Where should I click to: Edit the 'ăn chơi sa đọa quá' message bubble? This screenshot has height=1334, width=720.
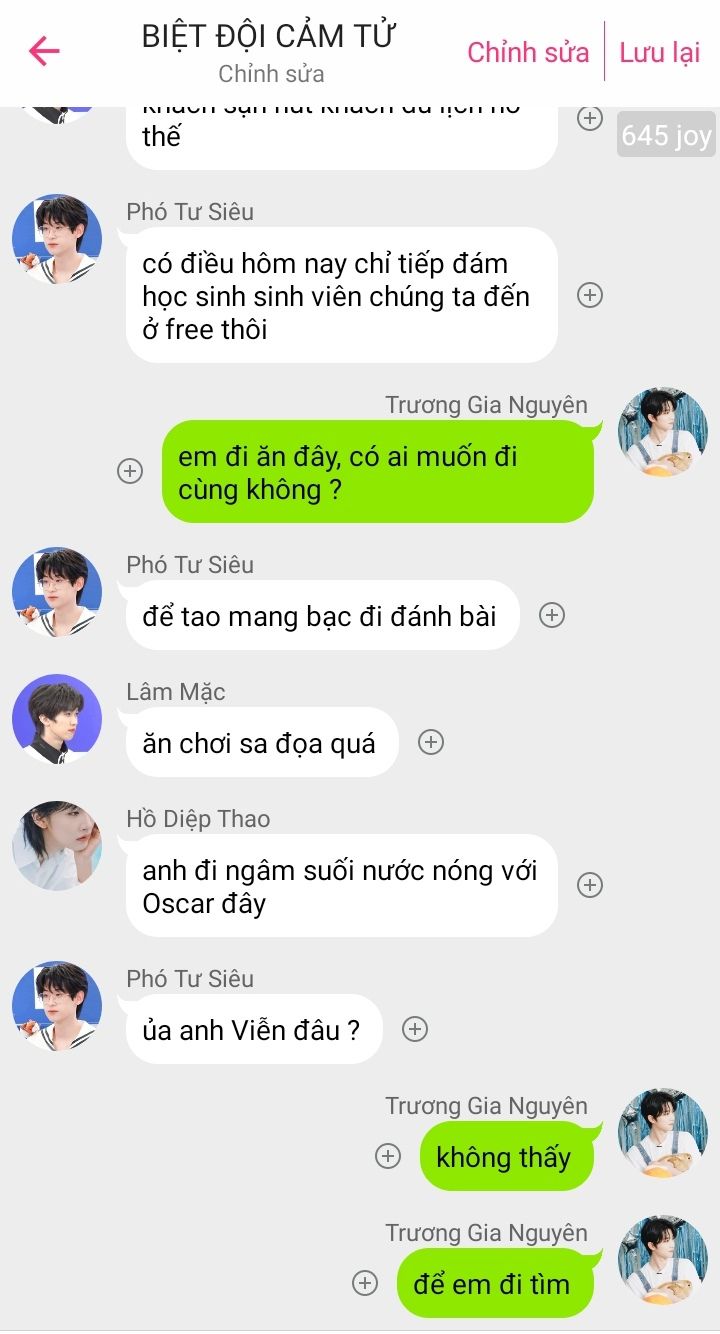[x=259, y=743]
